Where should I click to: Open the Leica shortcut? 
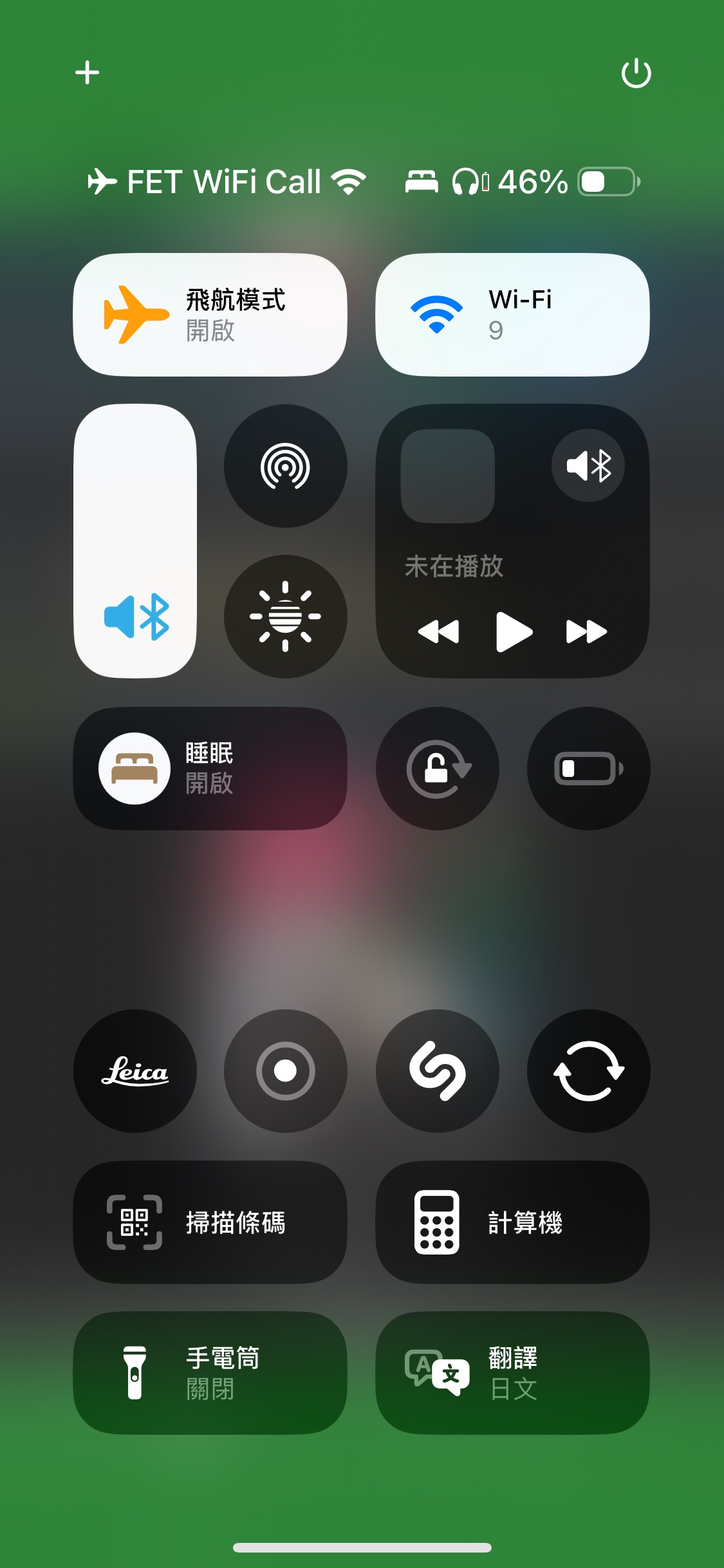[135, 1071]
